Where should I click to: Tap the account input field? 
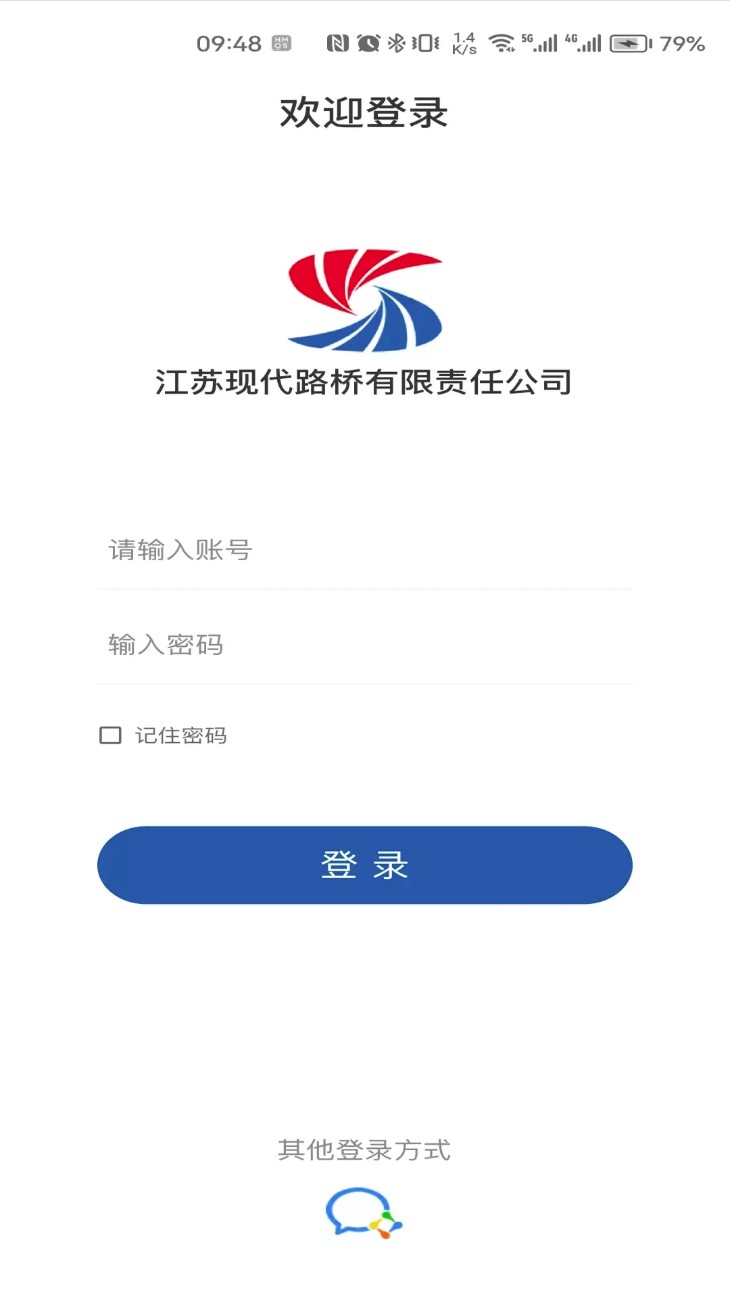point(365,550)
